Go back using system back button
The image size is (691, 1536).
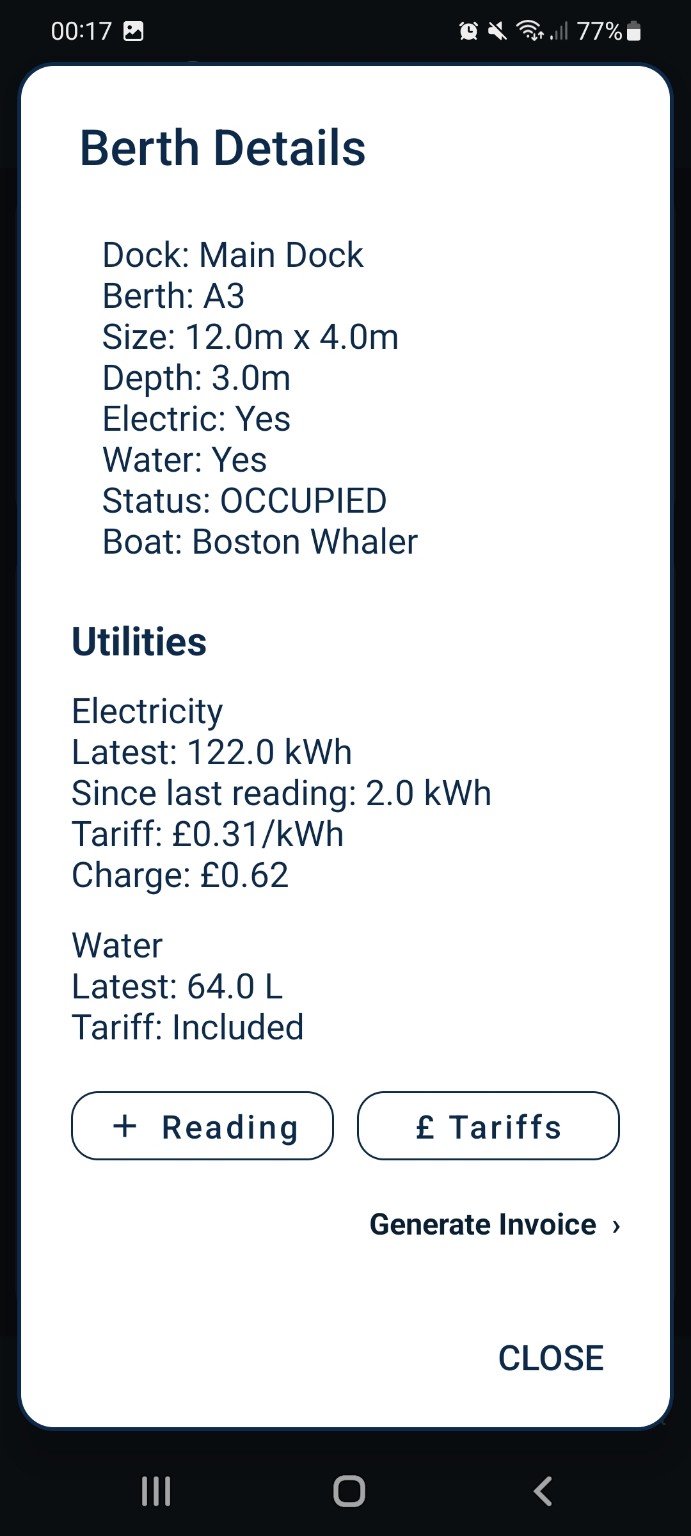542,1492
